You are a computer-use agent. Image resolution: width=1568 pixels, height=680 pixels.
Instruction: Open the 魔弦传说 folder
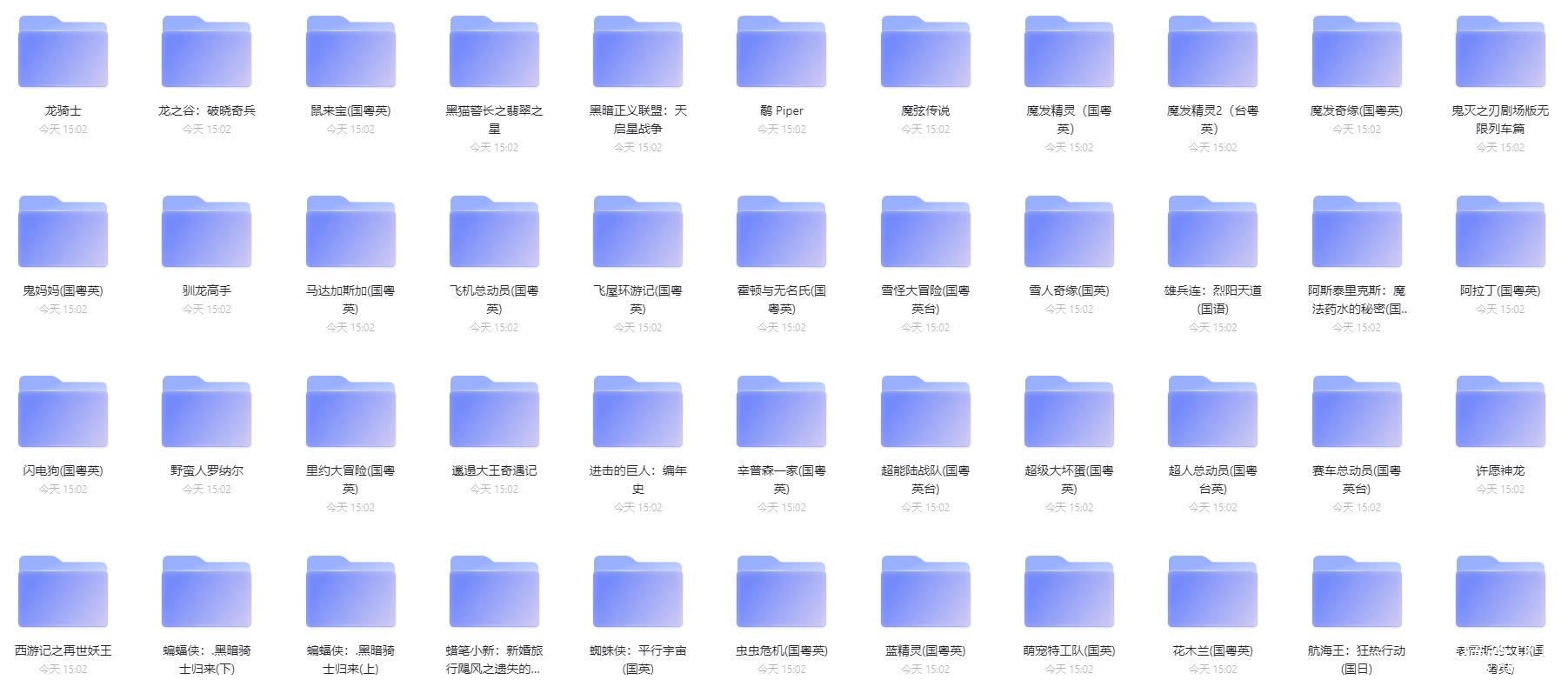click(925, 52)
